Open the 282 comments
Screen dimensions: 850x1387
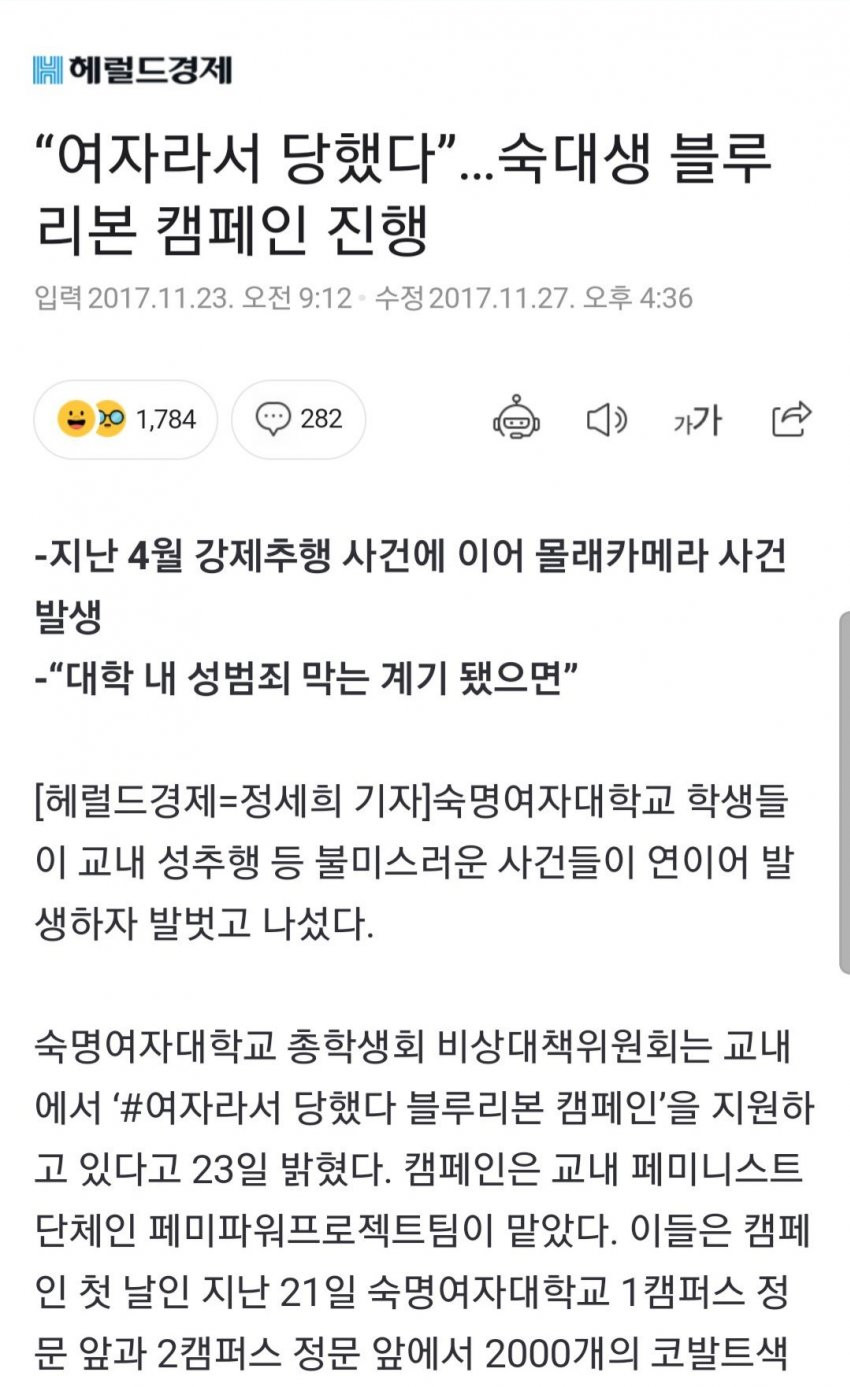point(298,420)
